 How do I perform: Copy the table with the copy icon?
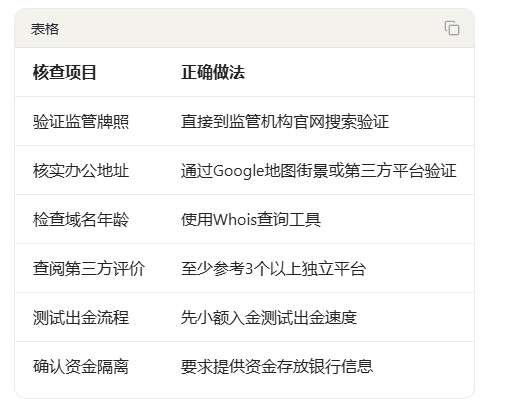(452, 28)
